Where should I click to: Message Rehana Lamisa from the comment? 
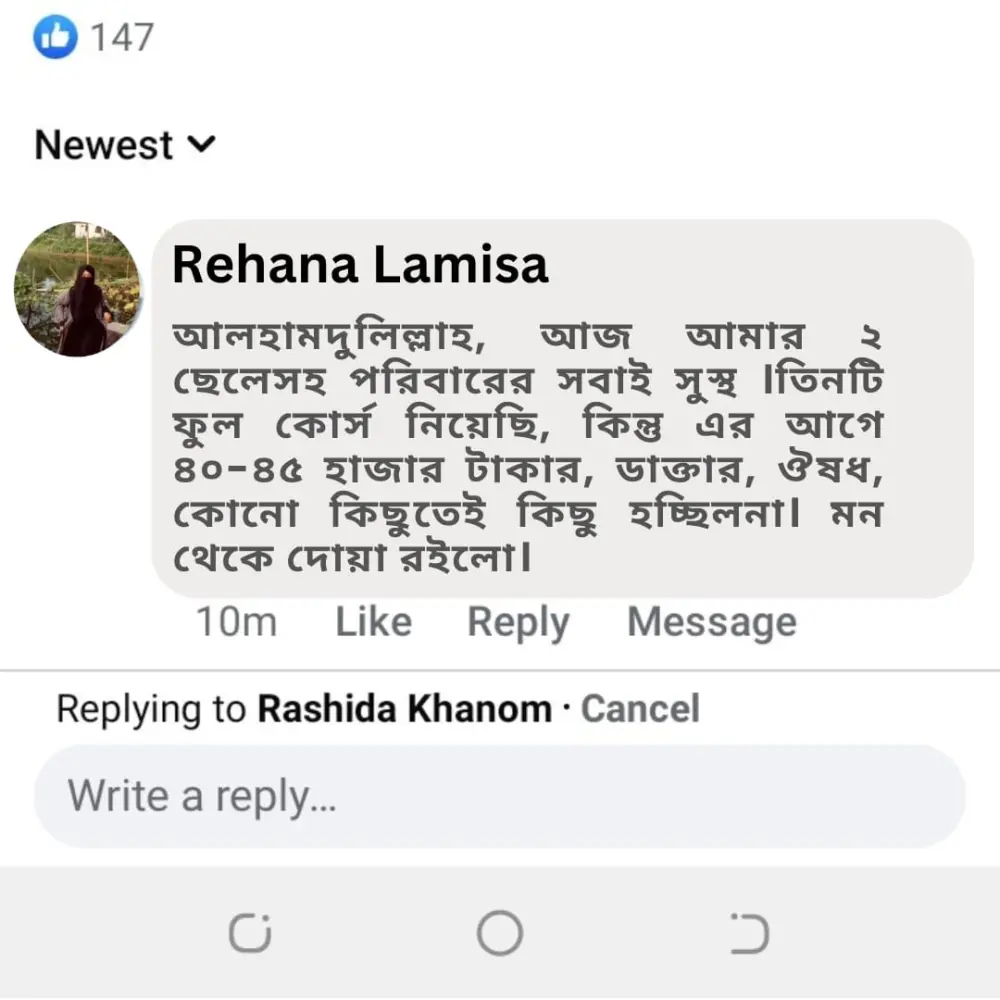coord(711,623)
